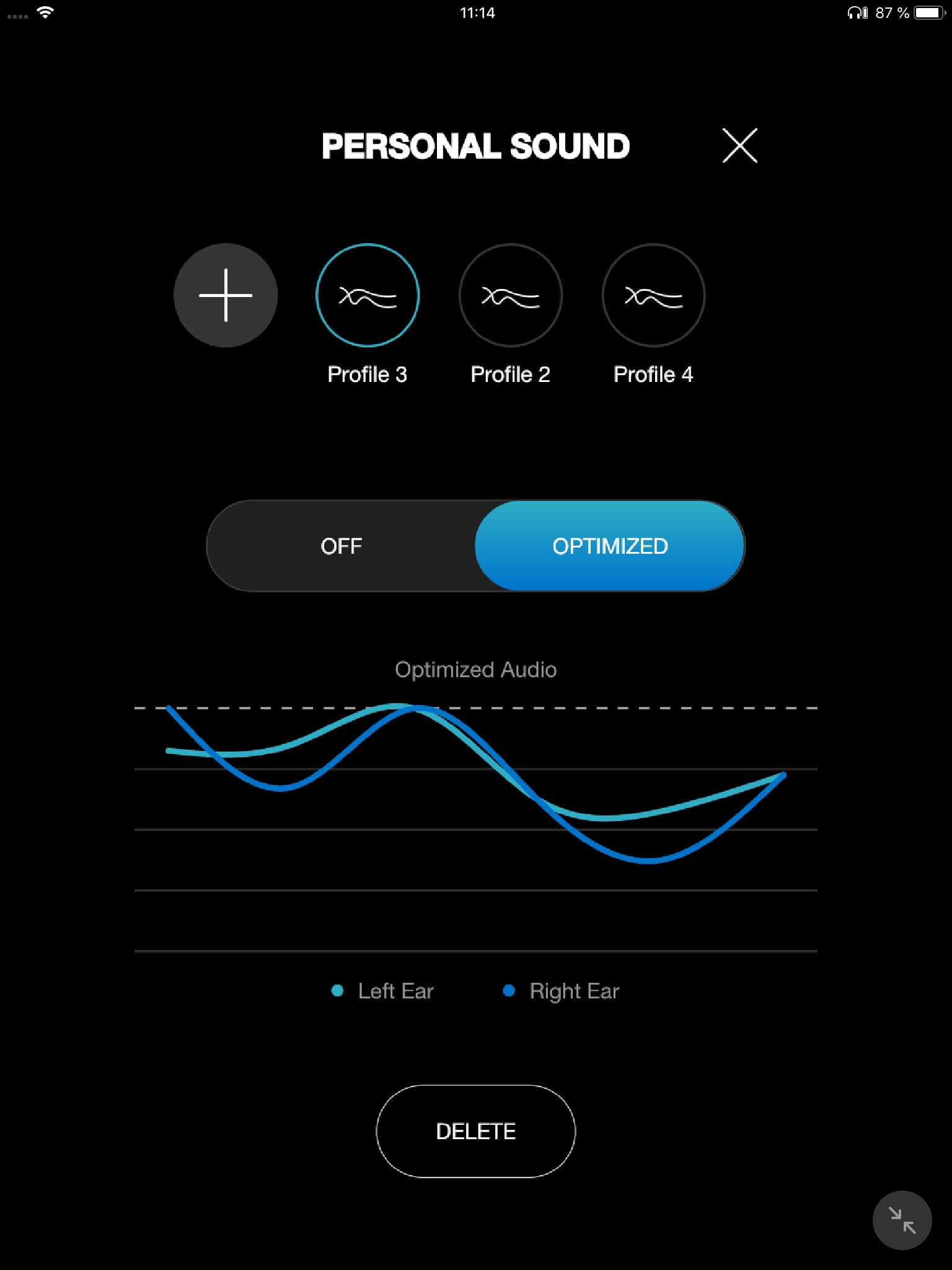Select Profile 3
The height and width of the screenshot is (1270, 952).
368,295
